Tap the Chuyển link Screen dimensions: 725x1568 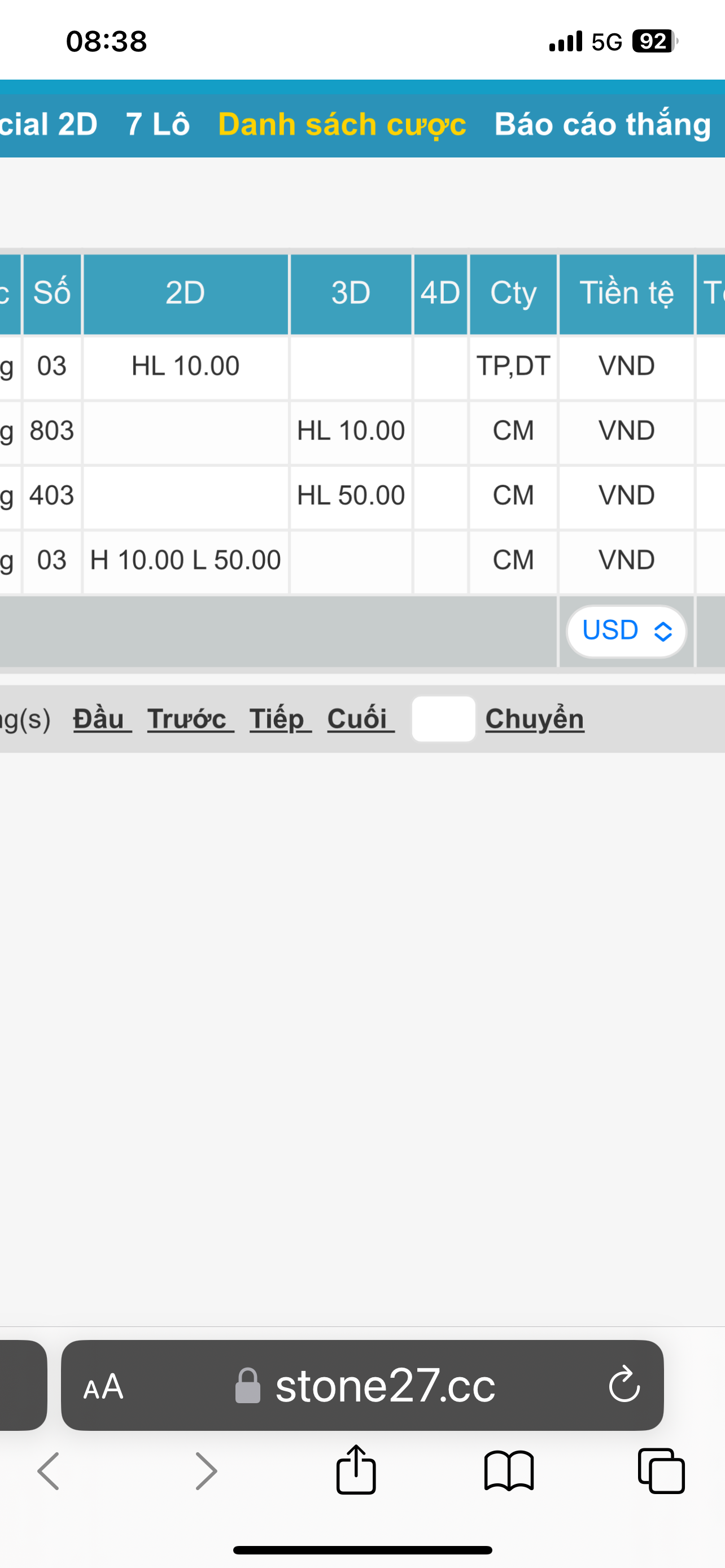(x=535, y=719)
